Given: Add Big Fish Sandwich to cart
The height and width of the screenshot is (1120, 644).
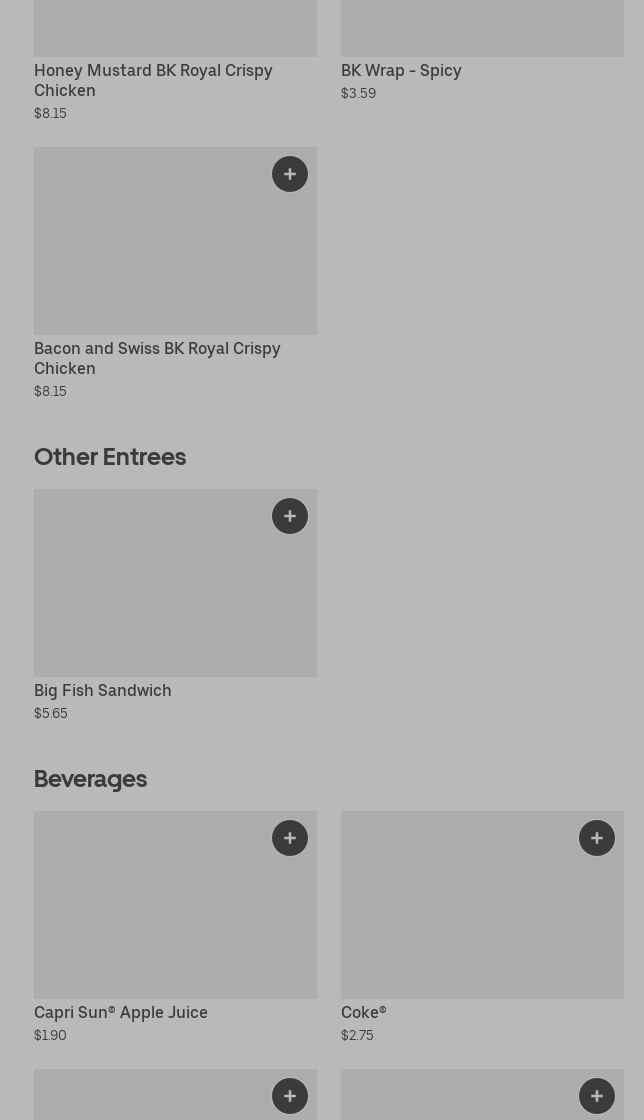Looking at the screenshot, I should (x=290, y=516).
